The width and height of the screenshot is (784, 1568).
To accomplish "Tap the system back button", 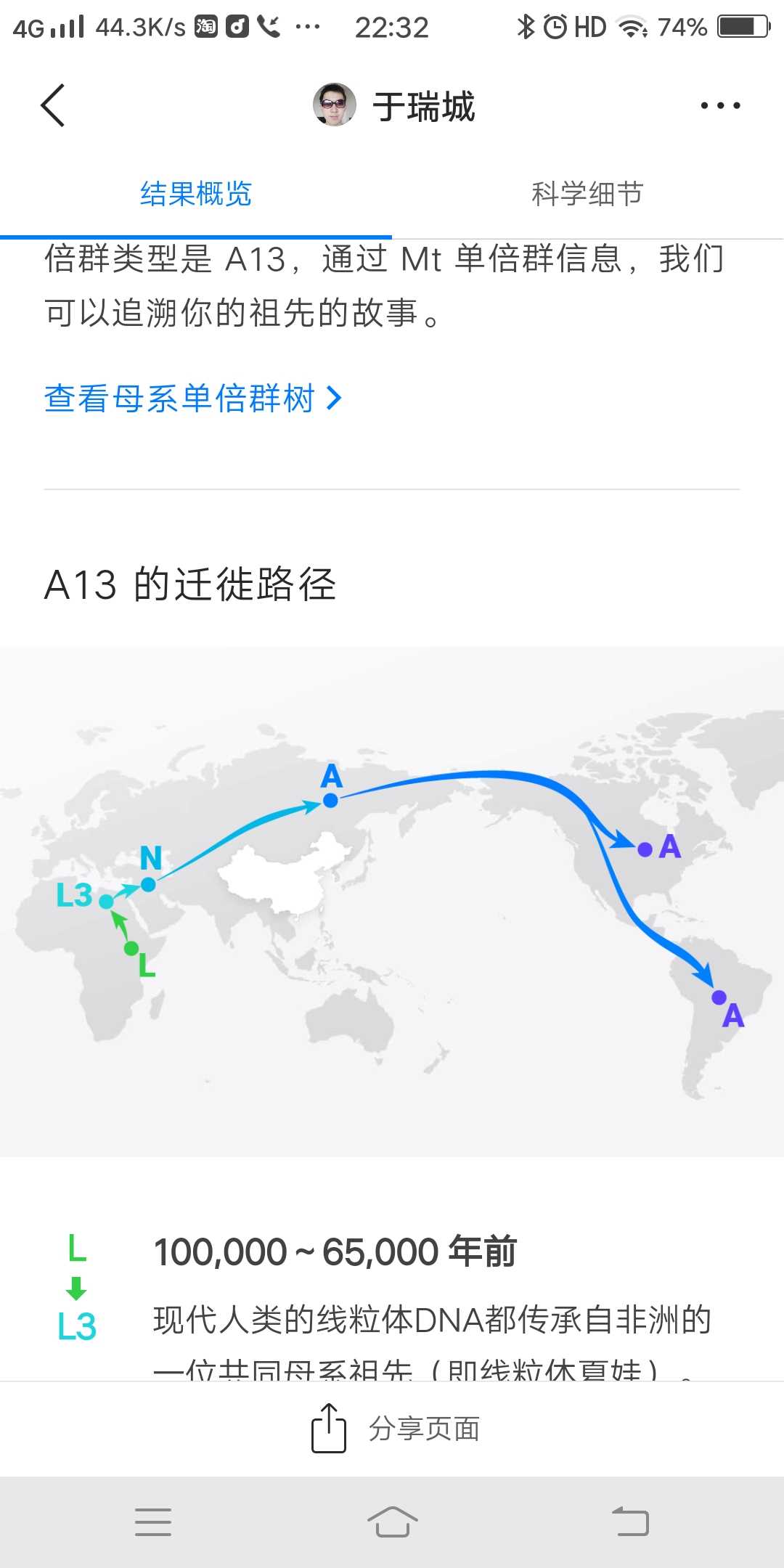I will point(630,1522).
